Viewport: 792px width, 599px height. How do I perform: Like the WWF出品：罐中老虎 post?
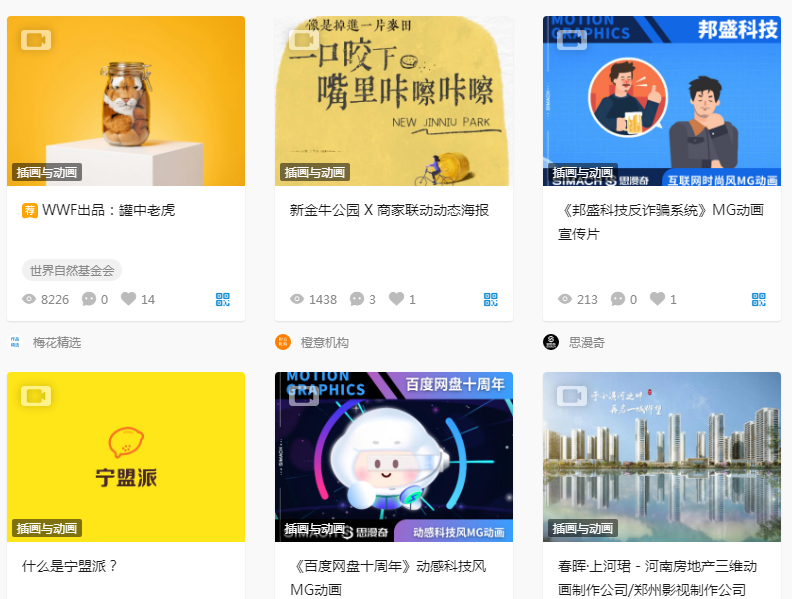point(128,299)
